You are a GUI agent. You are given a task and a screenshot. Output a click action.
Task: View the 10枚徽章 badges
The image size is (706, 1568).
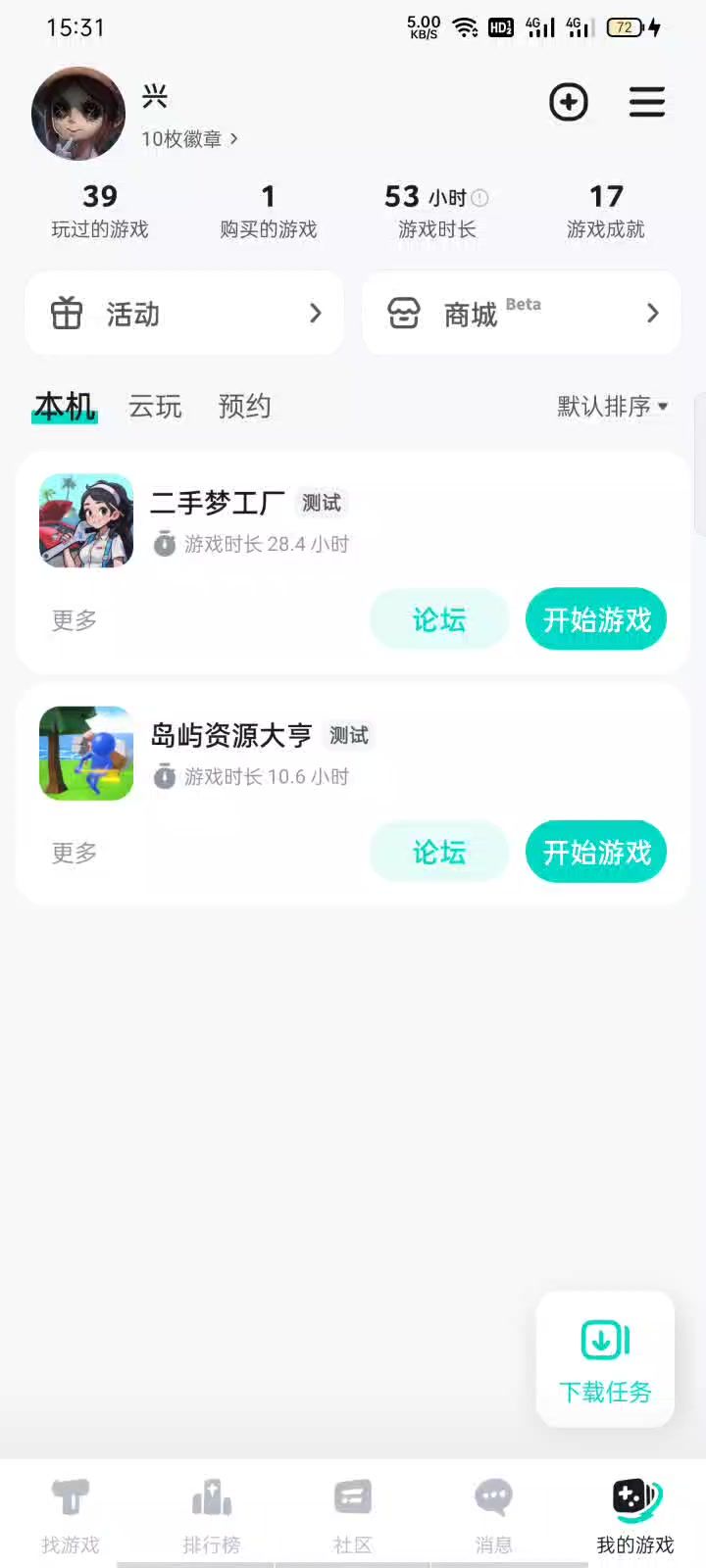pyautogui.click(x=189, y=139)
